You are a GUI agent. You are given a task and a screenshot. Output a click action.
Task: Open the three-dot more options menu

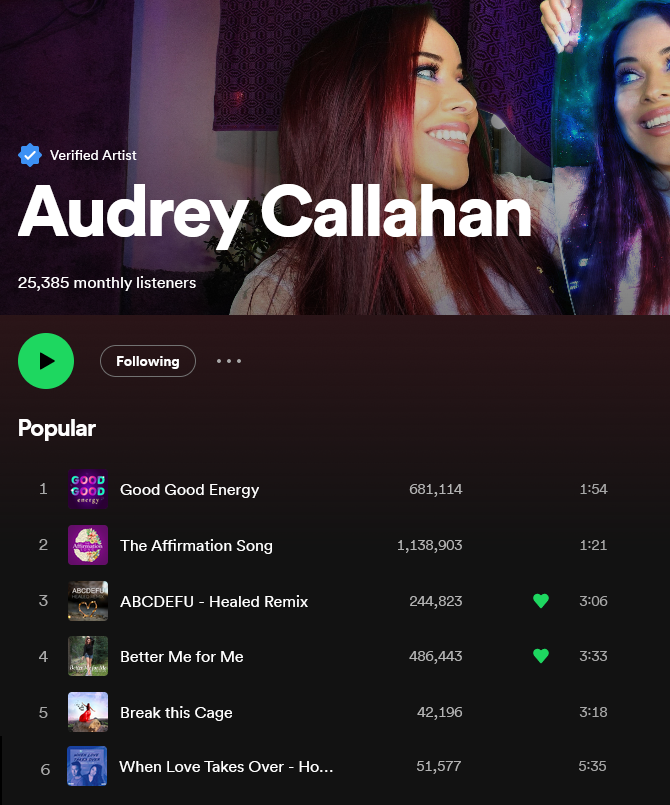pyautogui.click(x=229, y=361)
